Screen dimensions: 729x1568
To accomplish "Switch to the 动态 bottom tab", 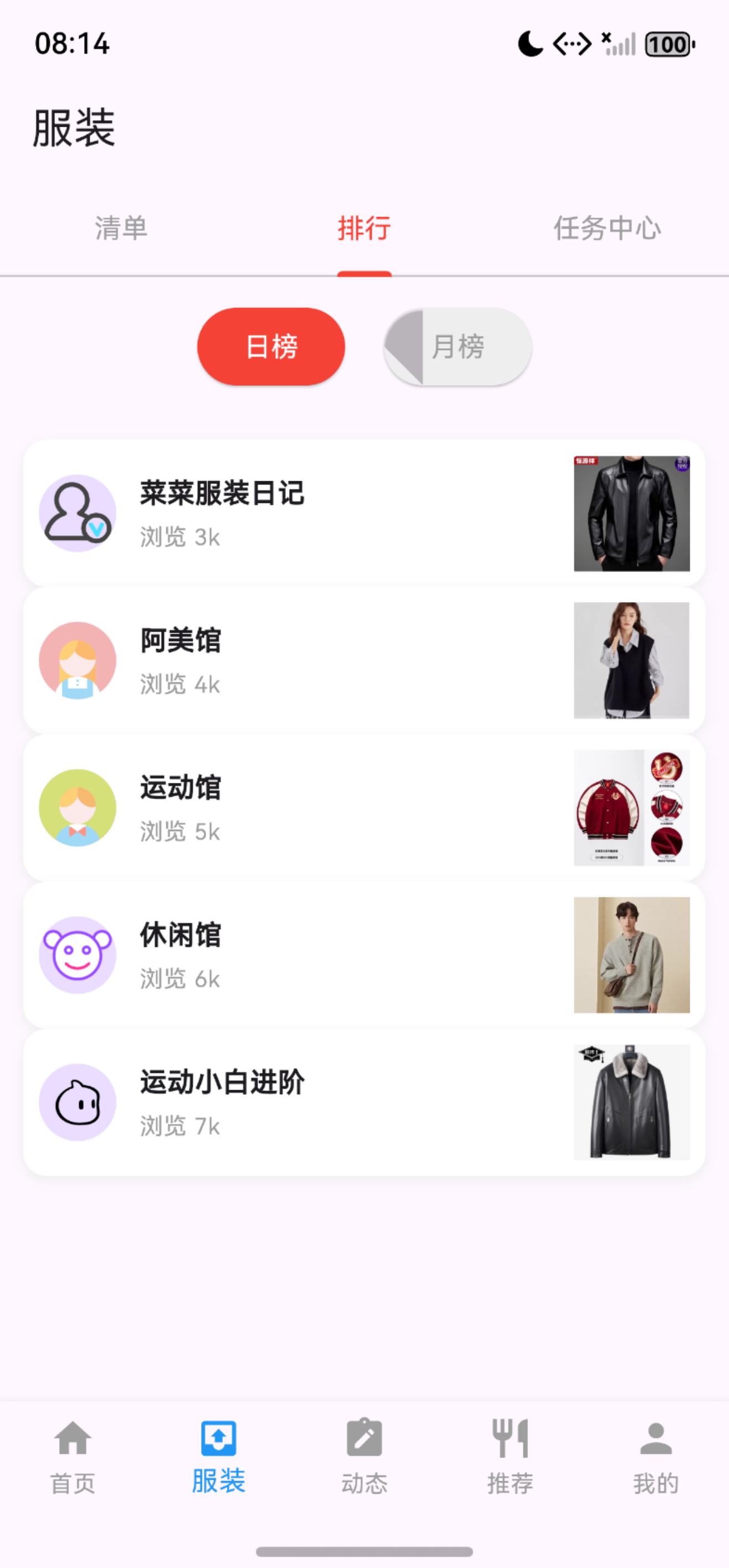I will point(364,1457).
